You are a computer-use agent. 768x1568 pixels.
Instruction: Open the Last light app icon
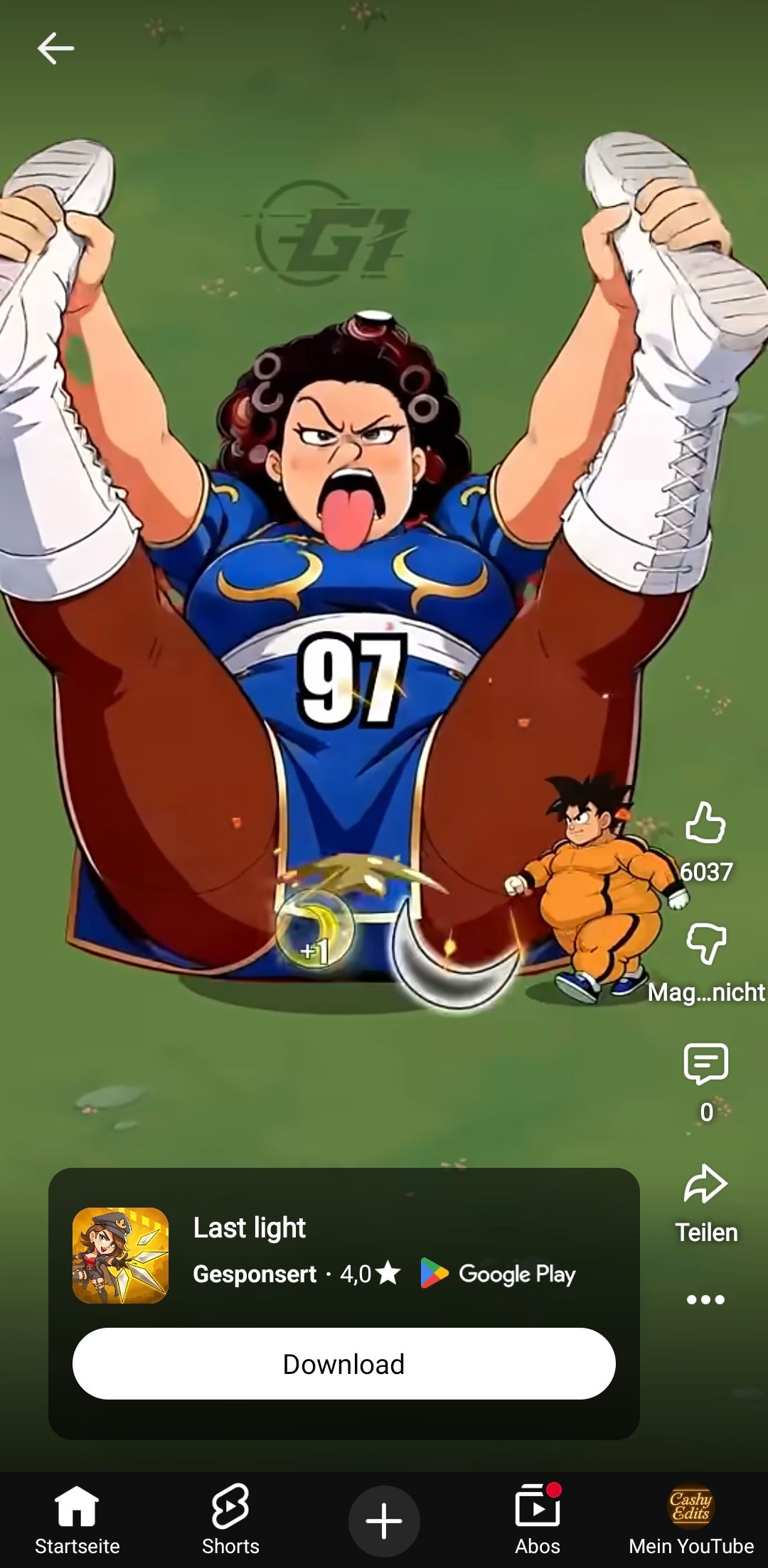click(120, 1255)
